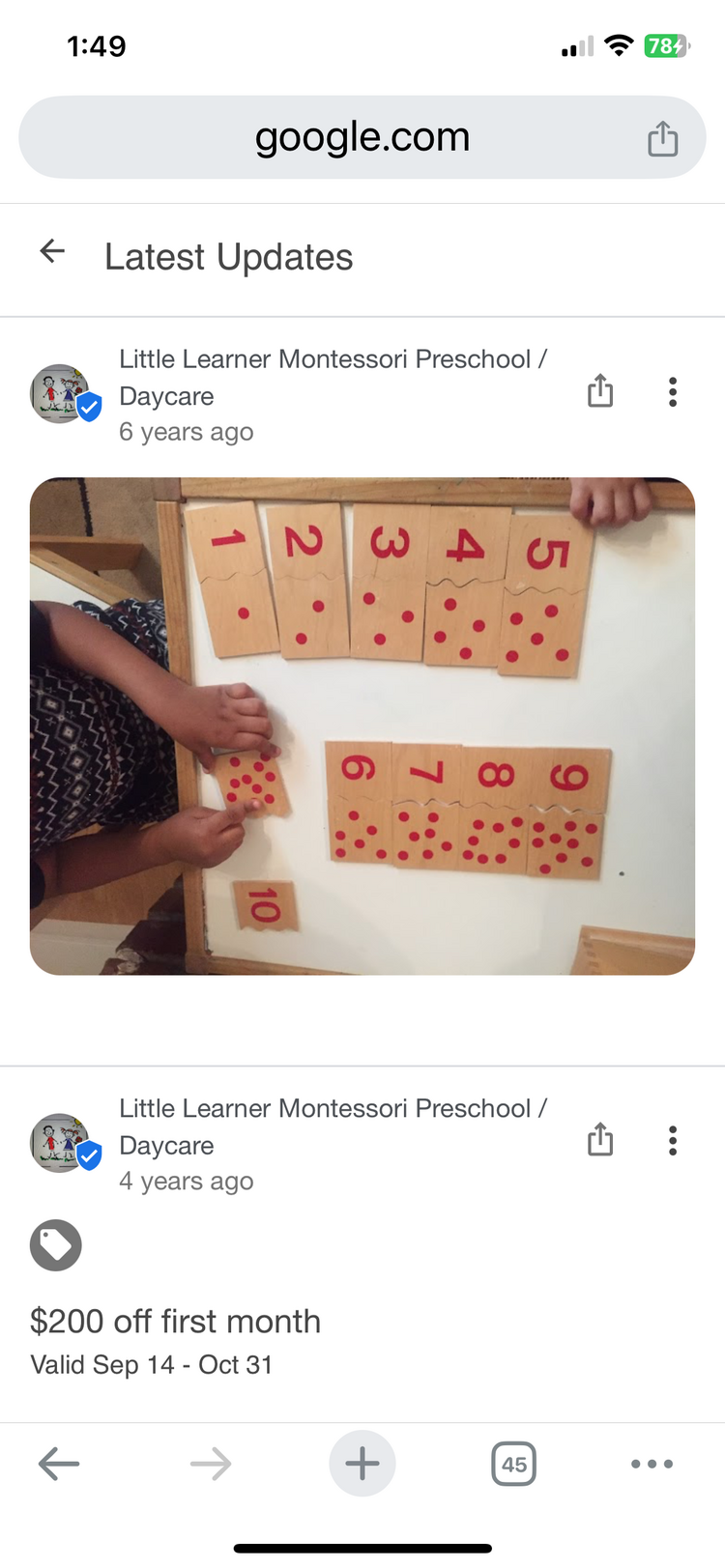View the $200 off first month offer
The height and width of the screenshot is (1568, 725).
click(x=175, y=1321)
